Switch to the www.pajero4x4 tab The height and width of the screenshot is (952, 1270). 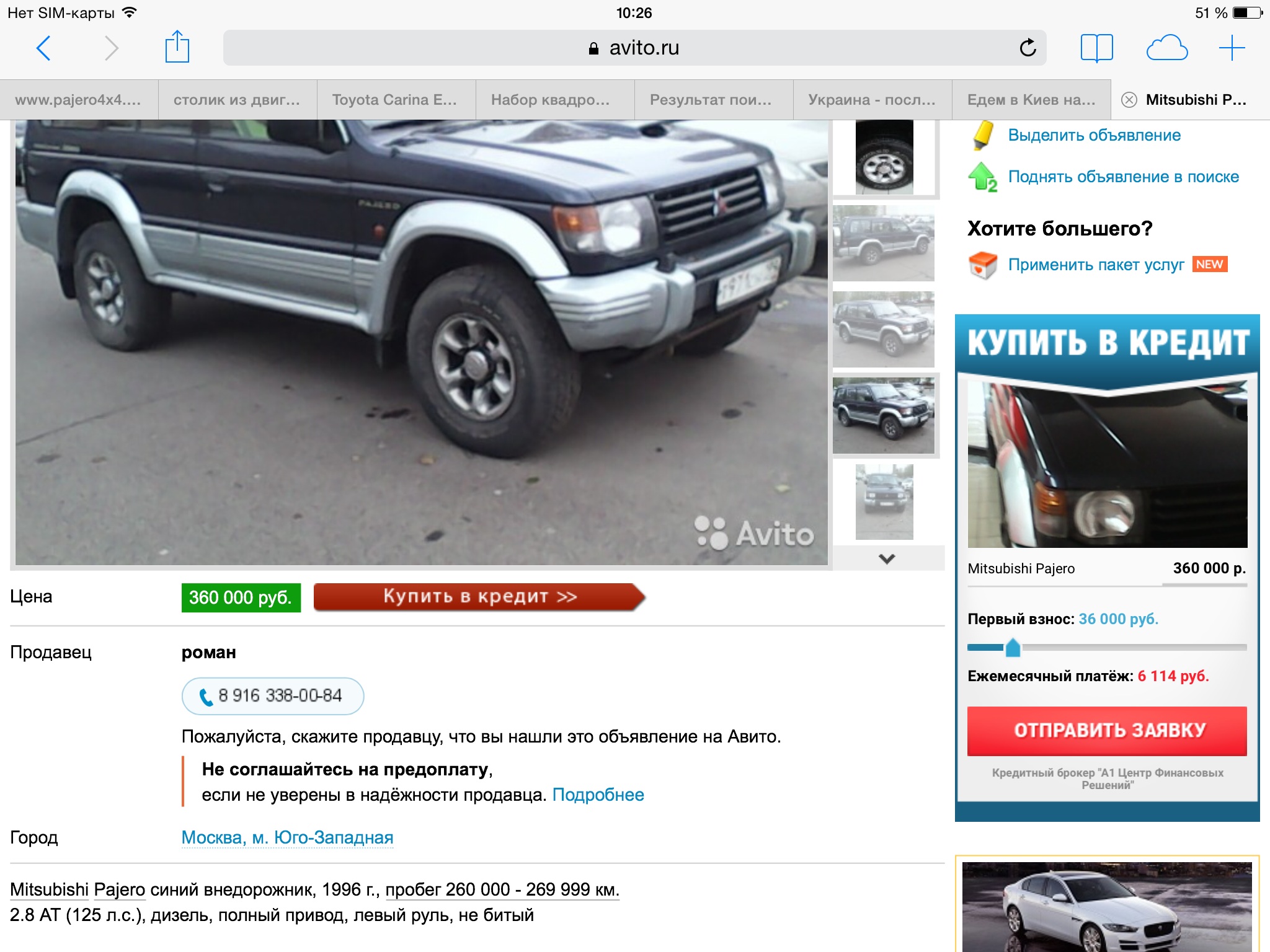pyautogui.click(x=79, y=100)
